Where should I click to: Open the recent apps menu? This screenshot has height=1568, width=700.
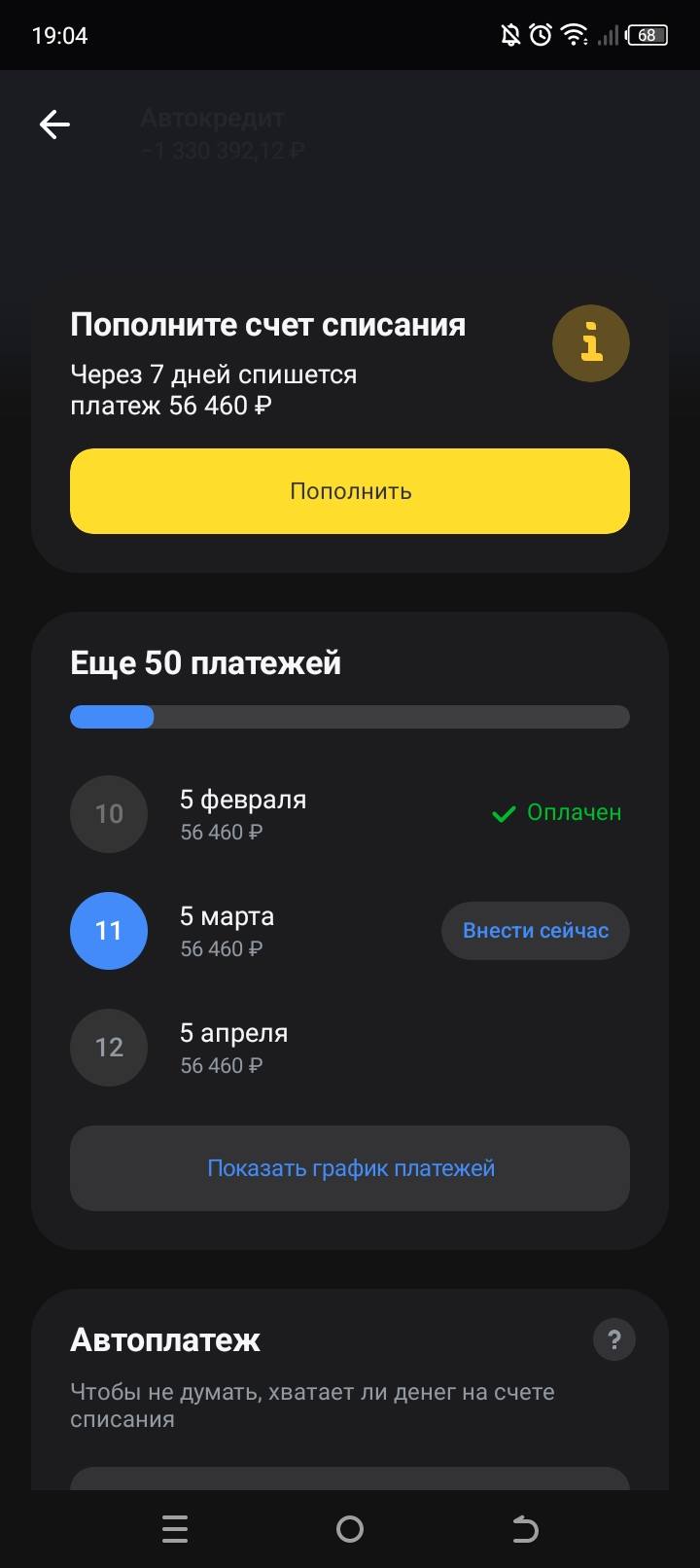coord(175,1530)
